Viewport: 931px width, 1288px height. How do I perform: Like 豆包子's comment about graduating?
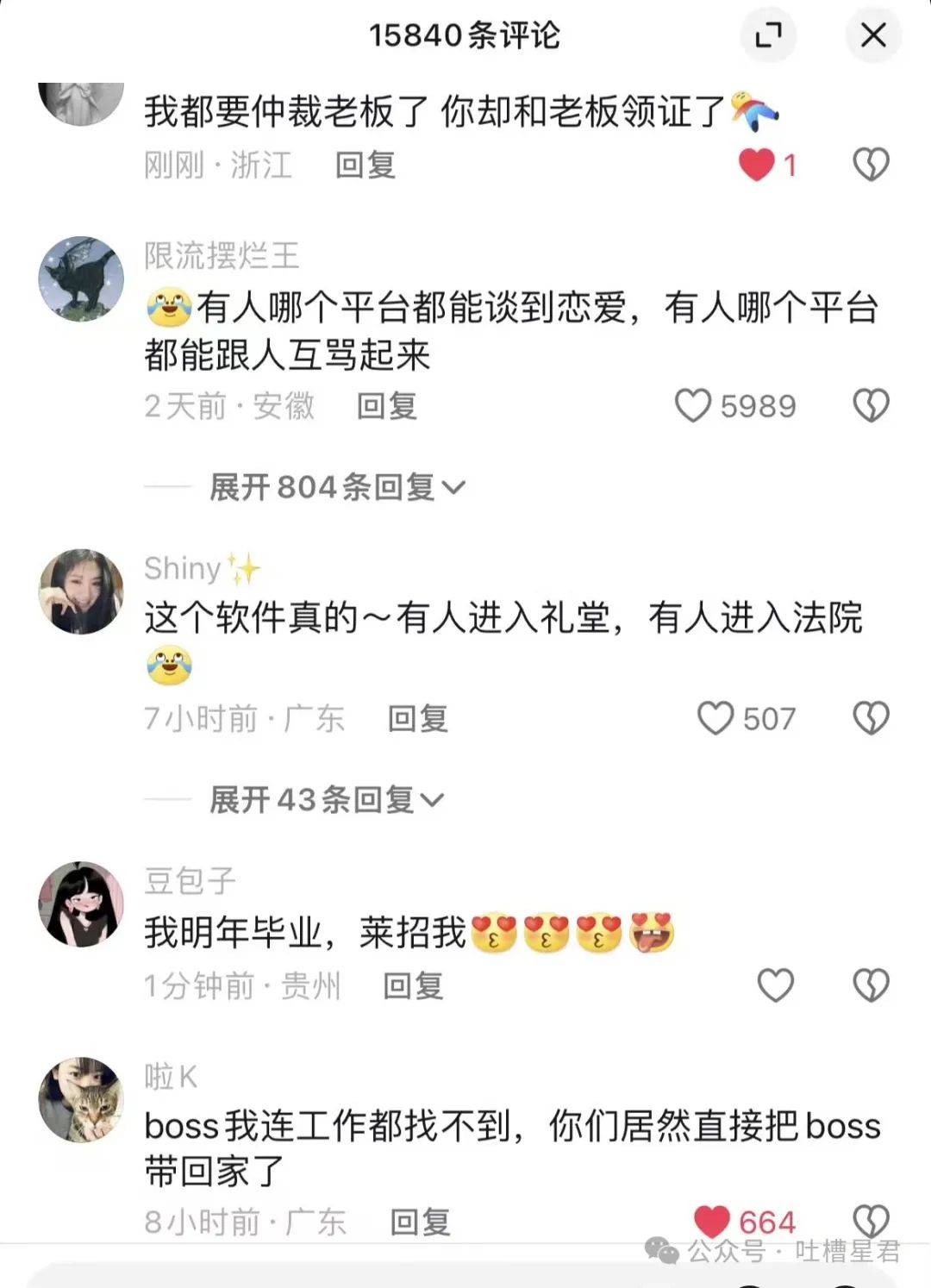coord(775,985)
